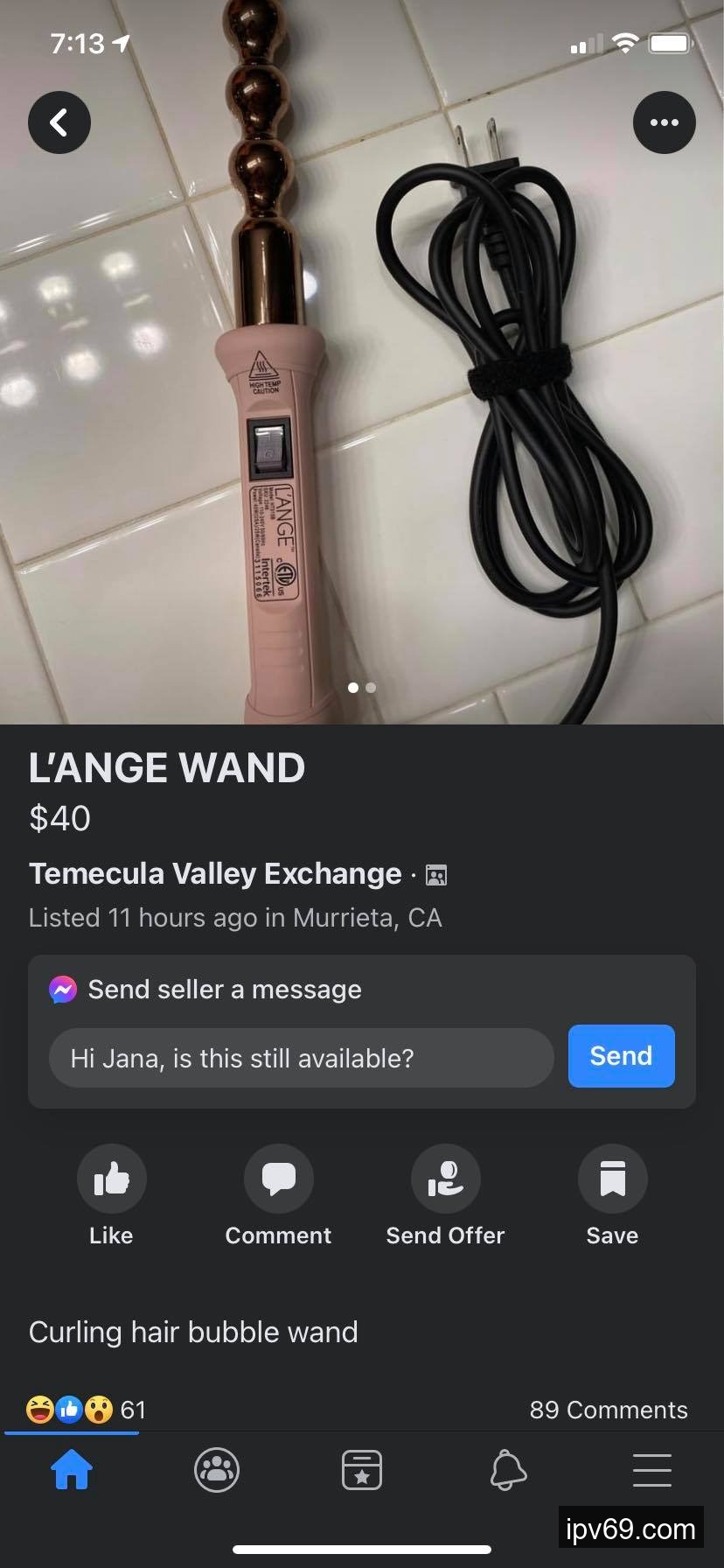View the 89 Comments
Image resolution: width=724 pixels, height=1568 pixels.
[608, 1410]
